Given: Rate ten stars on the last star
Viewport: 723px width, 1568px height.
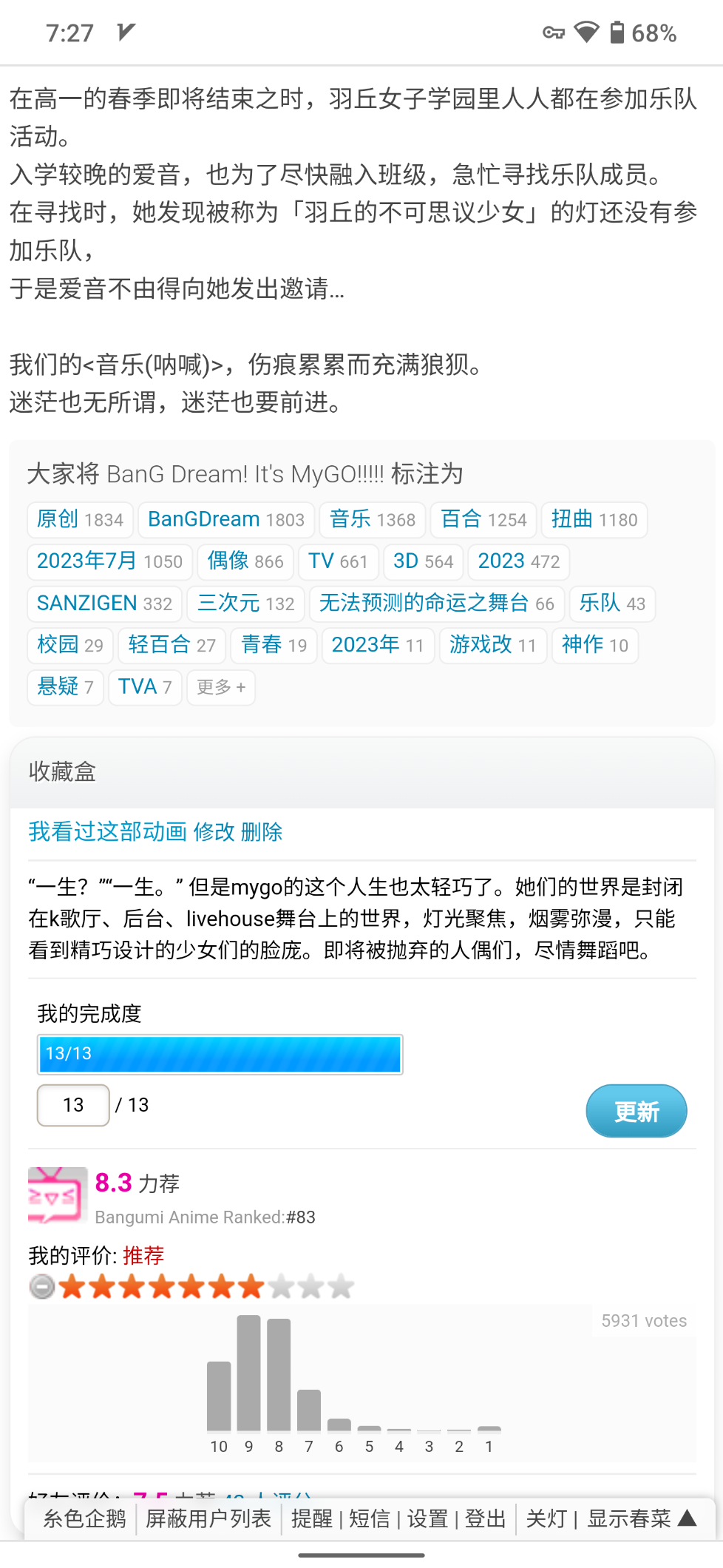Looking at the screenshot, I should pos(342,1287).
